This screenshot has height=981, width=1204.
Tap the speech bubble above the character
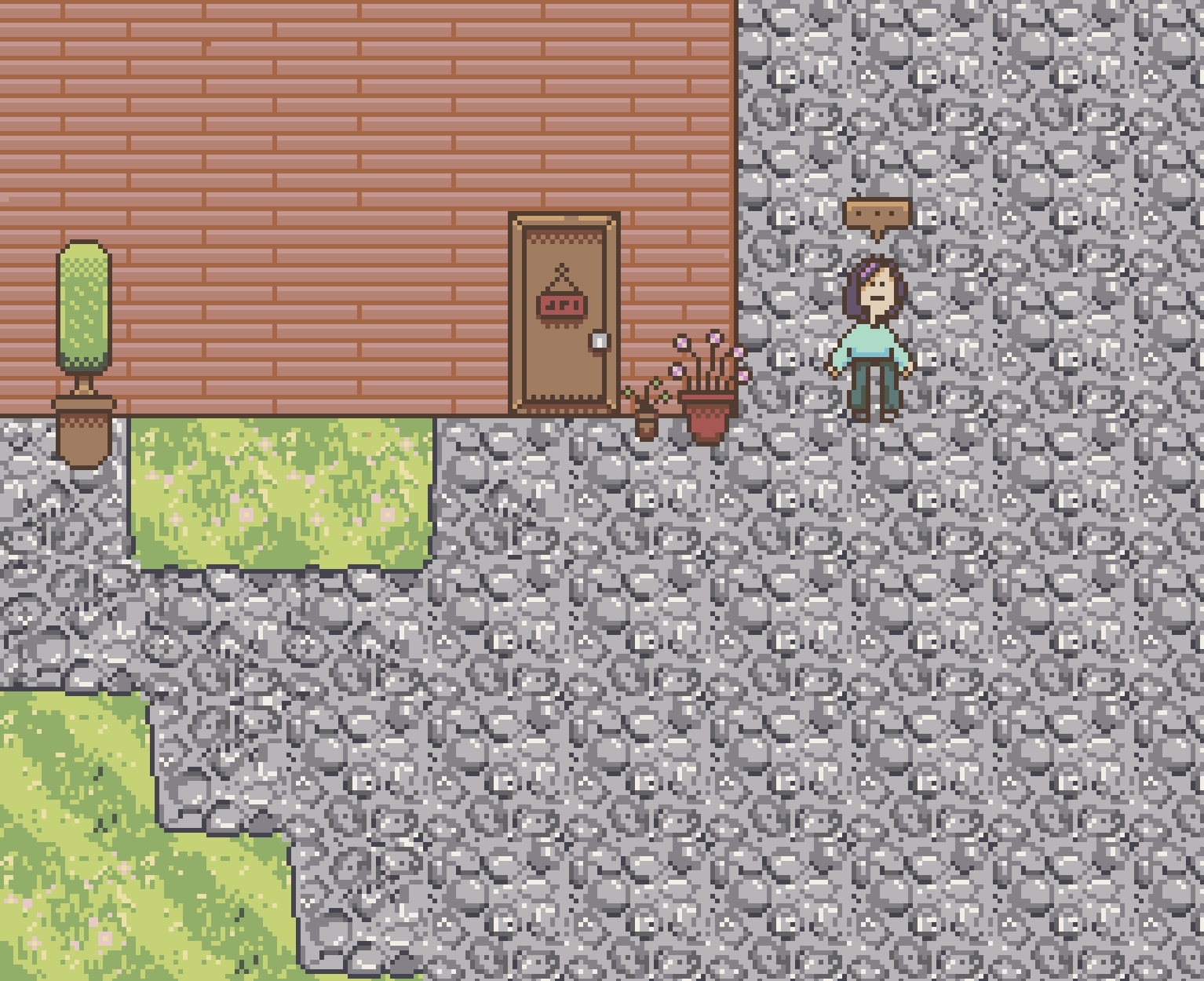tap(877, 215)
